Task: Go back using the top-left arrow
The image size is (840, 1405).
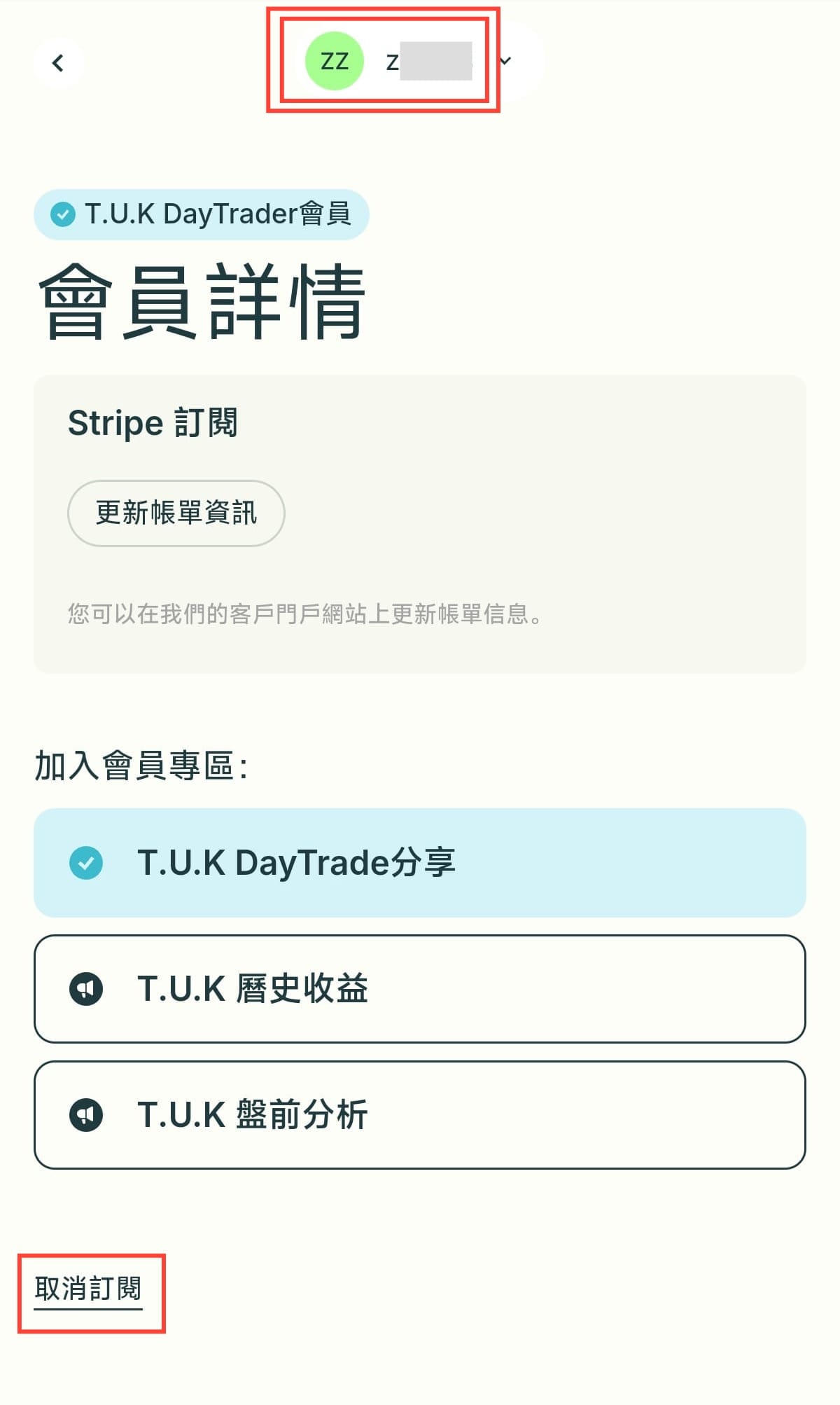Action: coord(58,63)
